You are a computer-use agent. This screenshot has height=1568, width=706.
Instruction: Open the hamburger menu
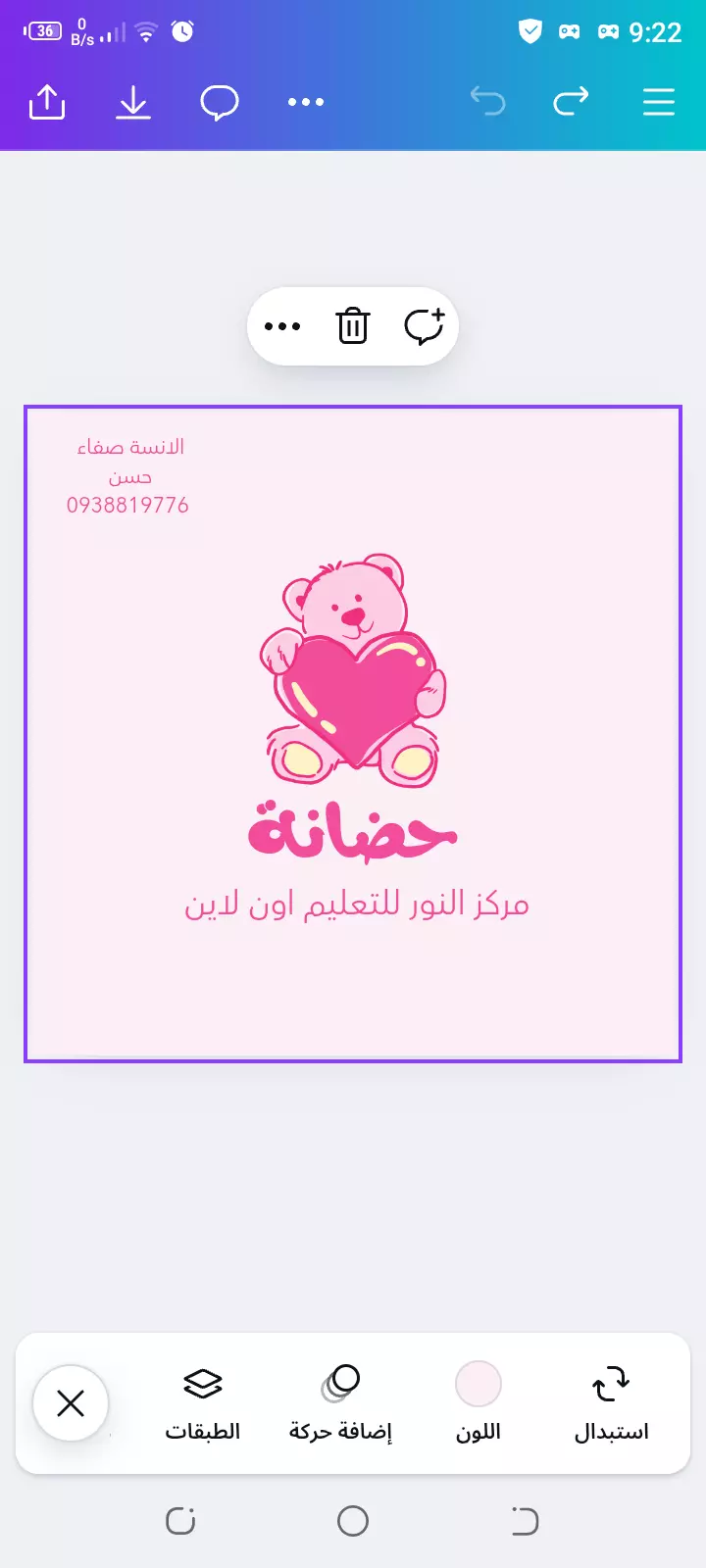point(659,102)
